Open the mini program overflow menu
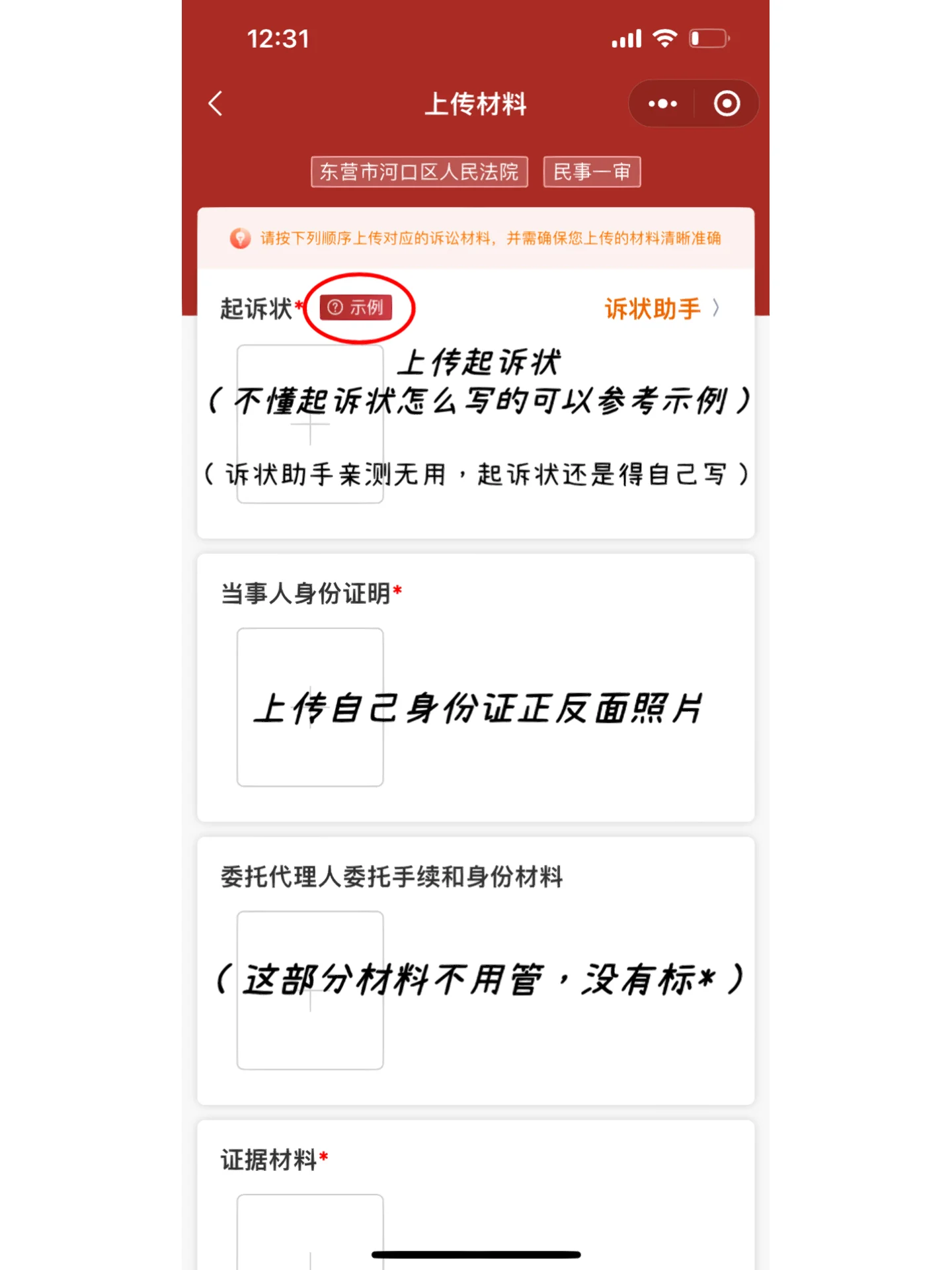Viewport: 952px width, 1270px height. coord(662,104)
